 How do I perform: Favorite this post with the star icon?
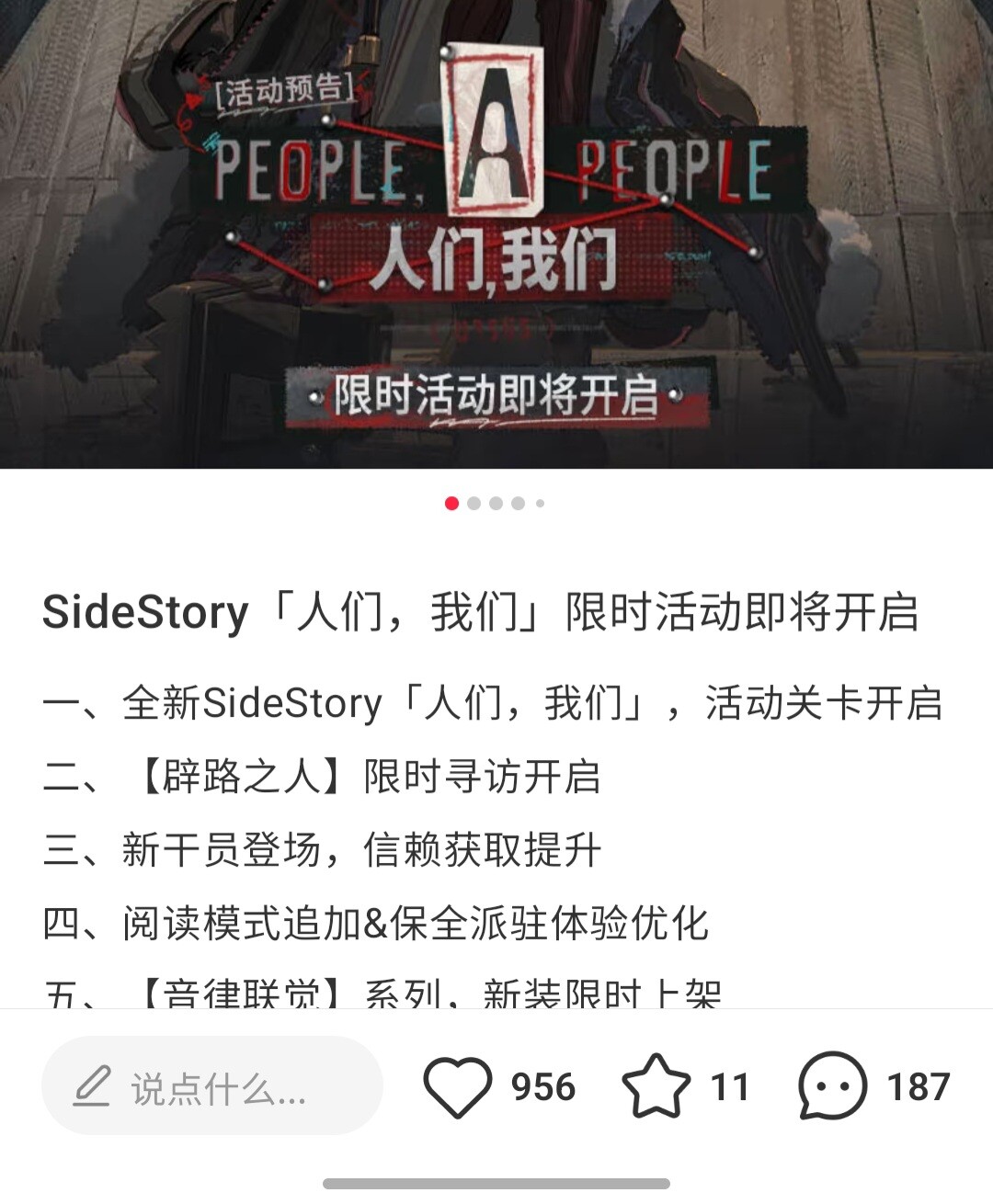656,1086
